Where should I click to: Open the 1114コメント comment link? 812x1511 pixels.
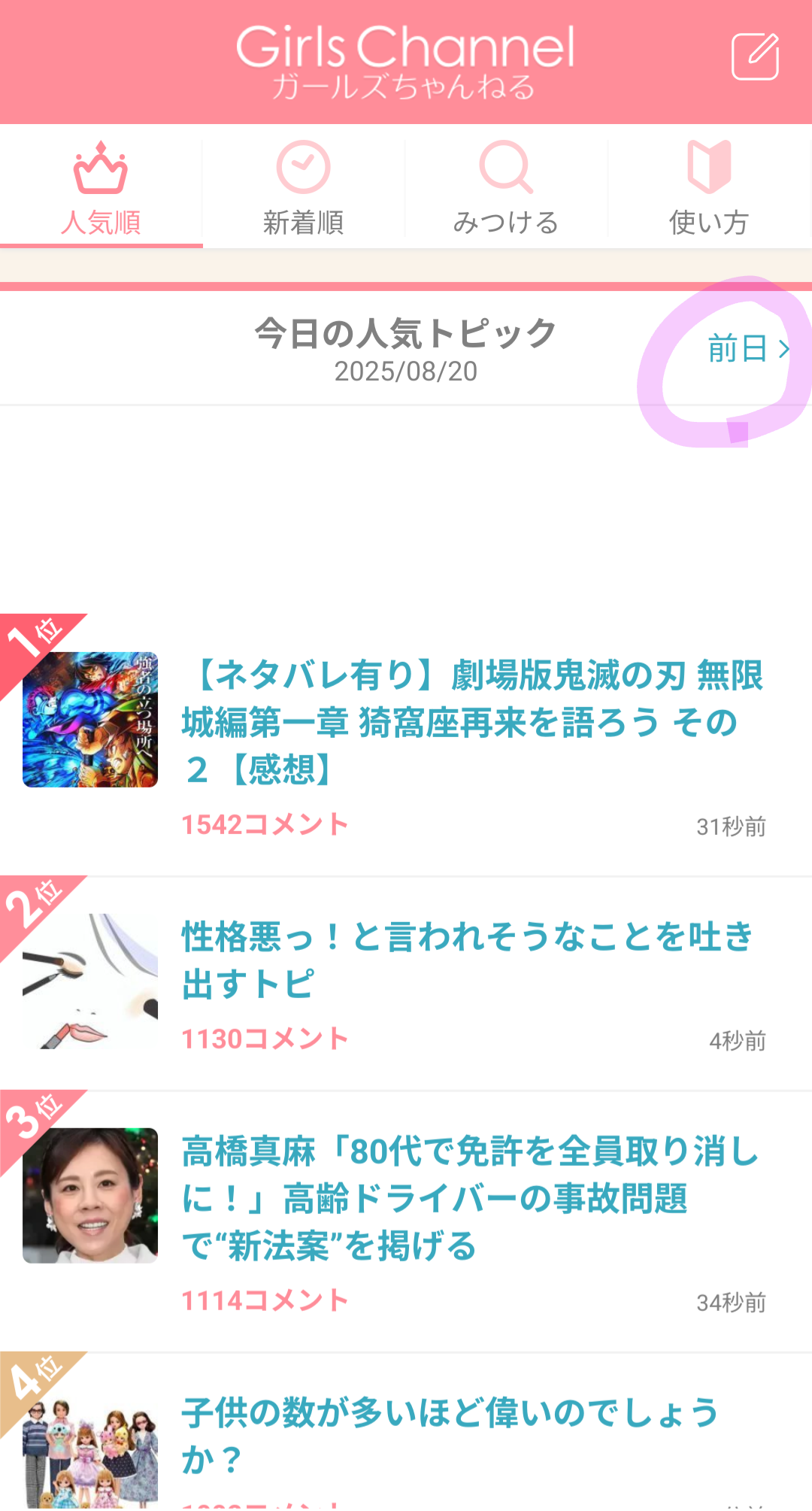pyautogui.click(x=265, y=1298)
